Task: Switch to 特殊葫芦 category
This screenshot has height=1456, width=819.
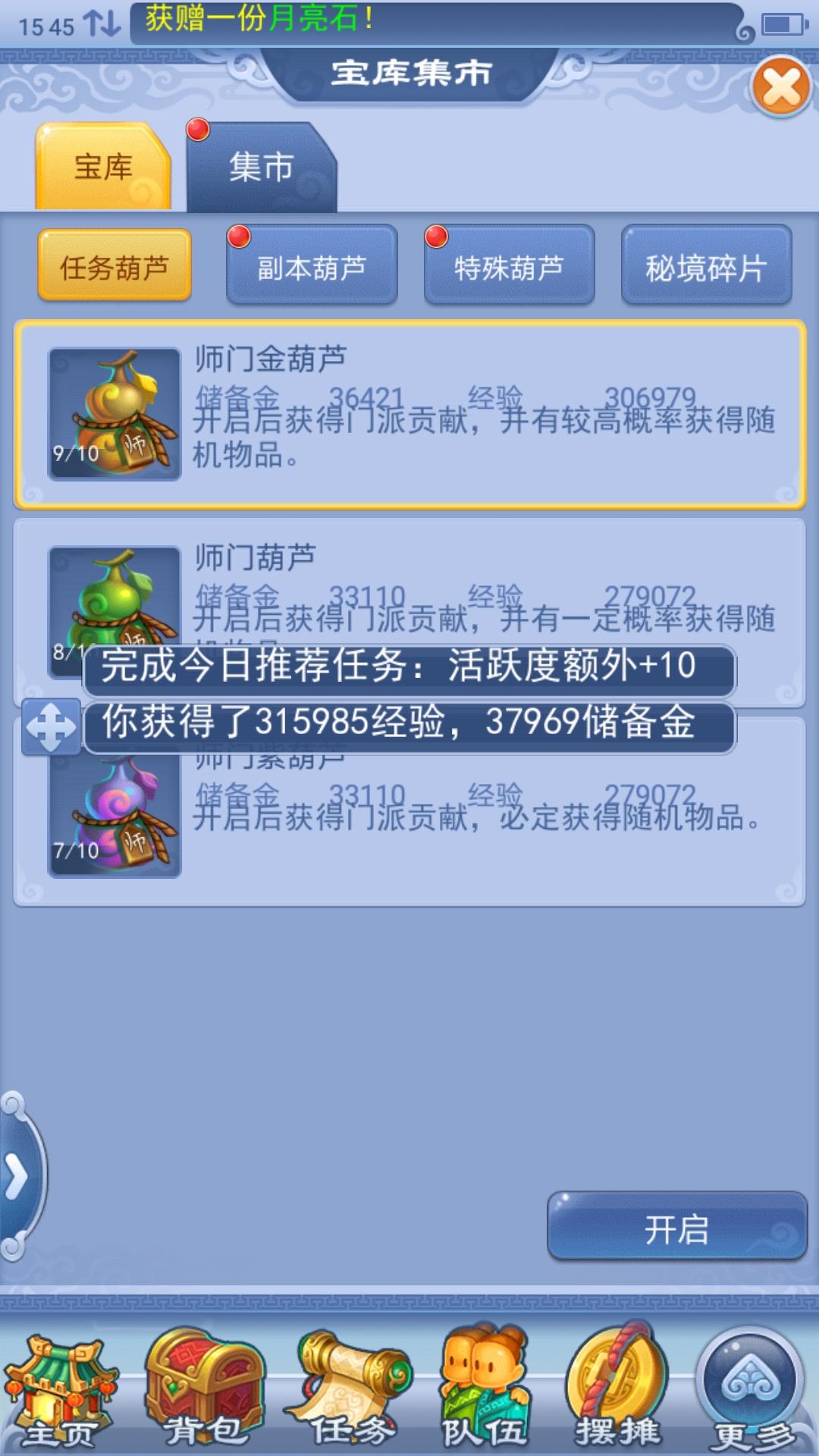Action: [509, 267]
